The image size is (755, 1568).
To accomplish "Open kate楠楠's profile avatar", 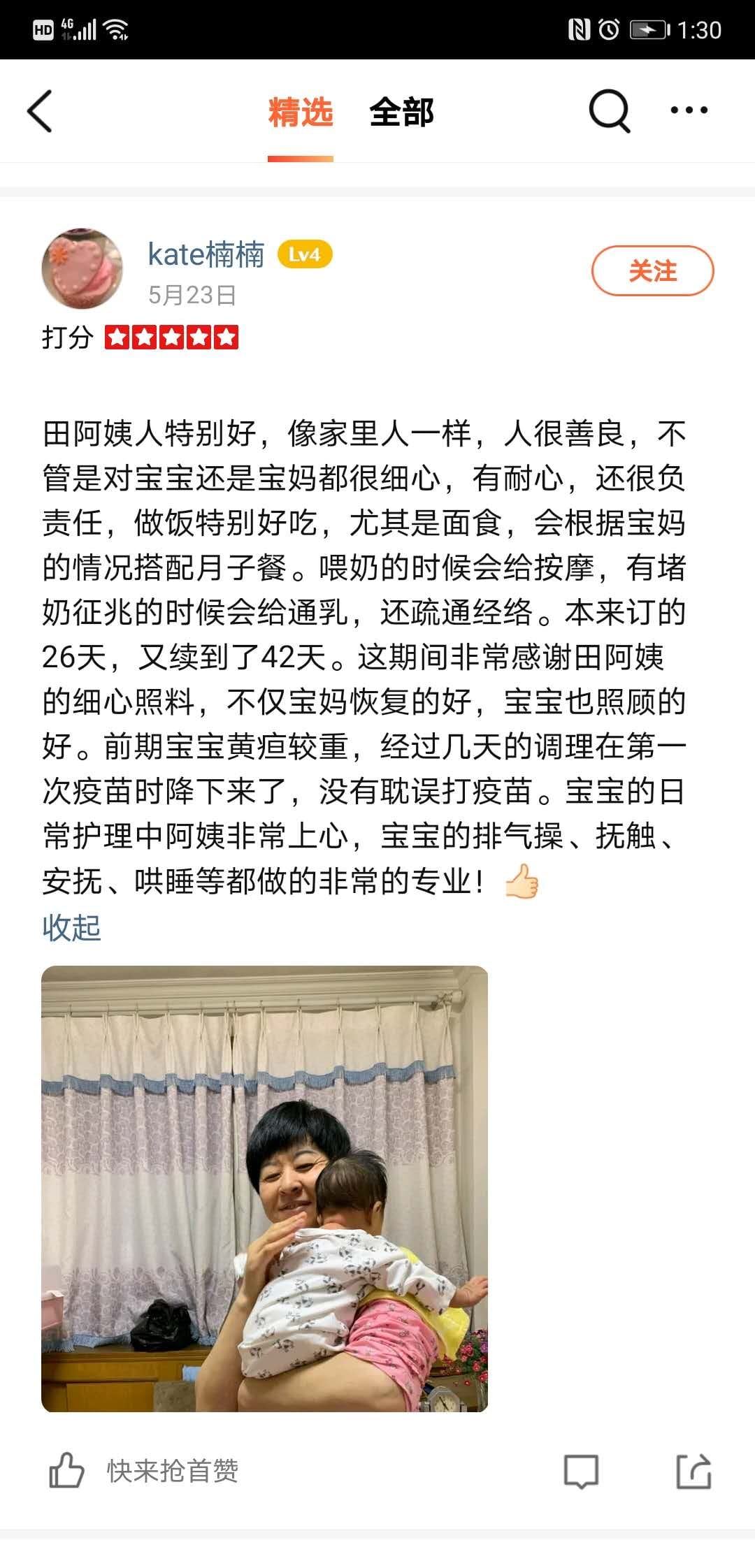I will (x=82, y=269).
